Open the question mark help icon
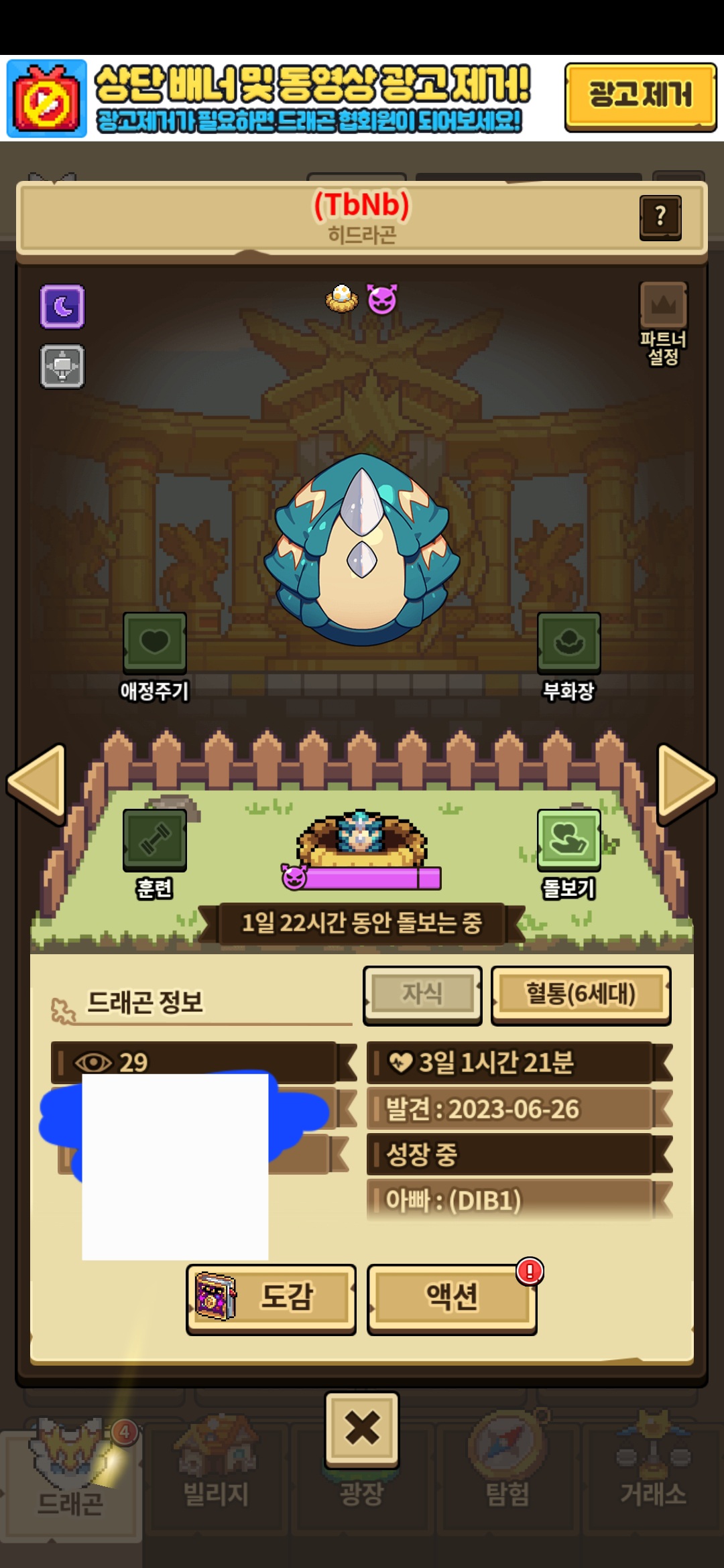 click(x=660, y=217)
